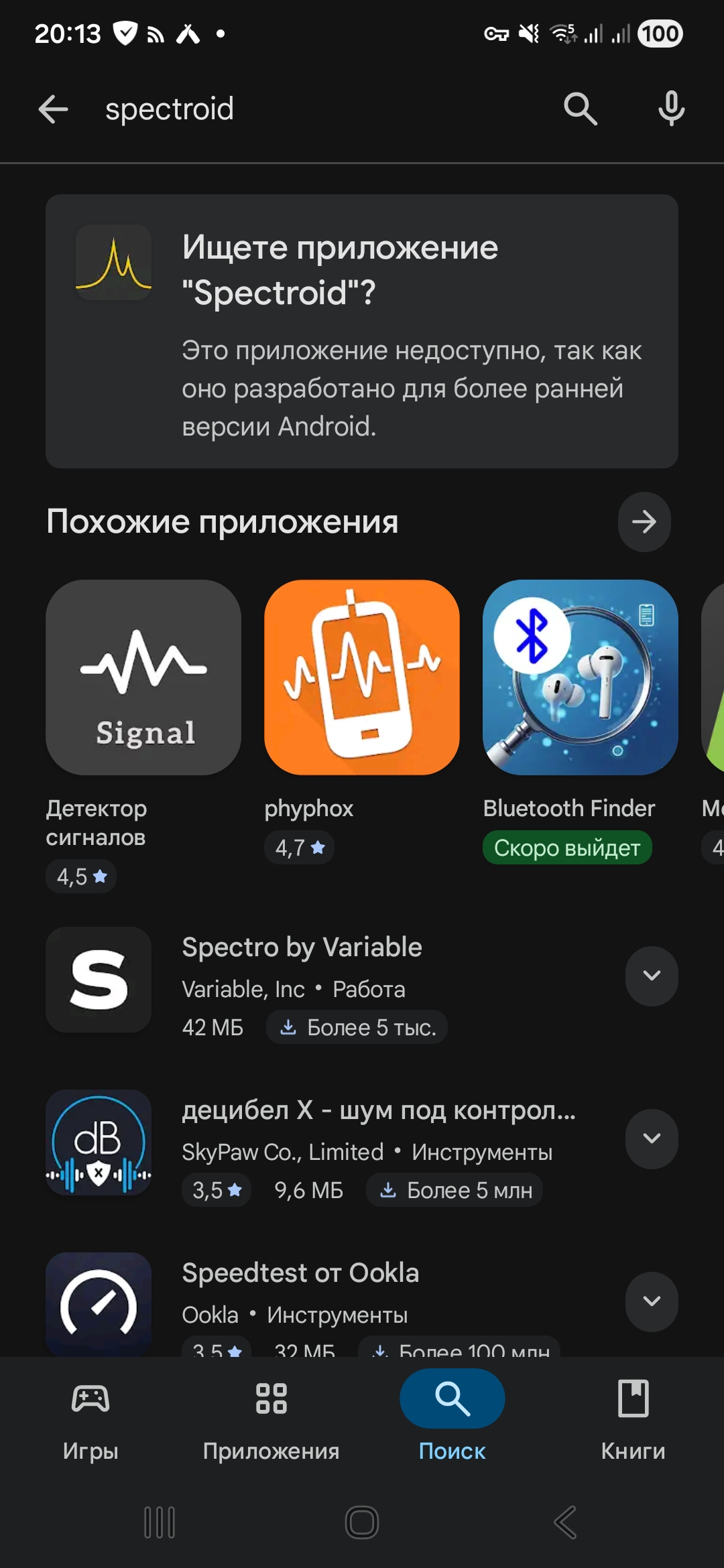
Task: Select the Поиск tab
Action: (x=452, y=1415)
